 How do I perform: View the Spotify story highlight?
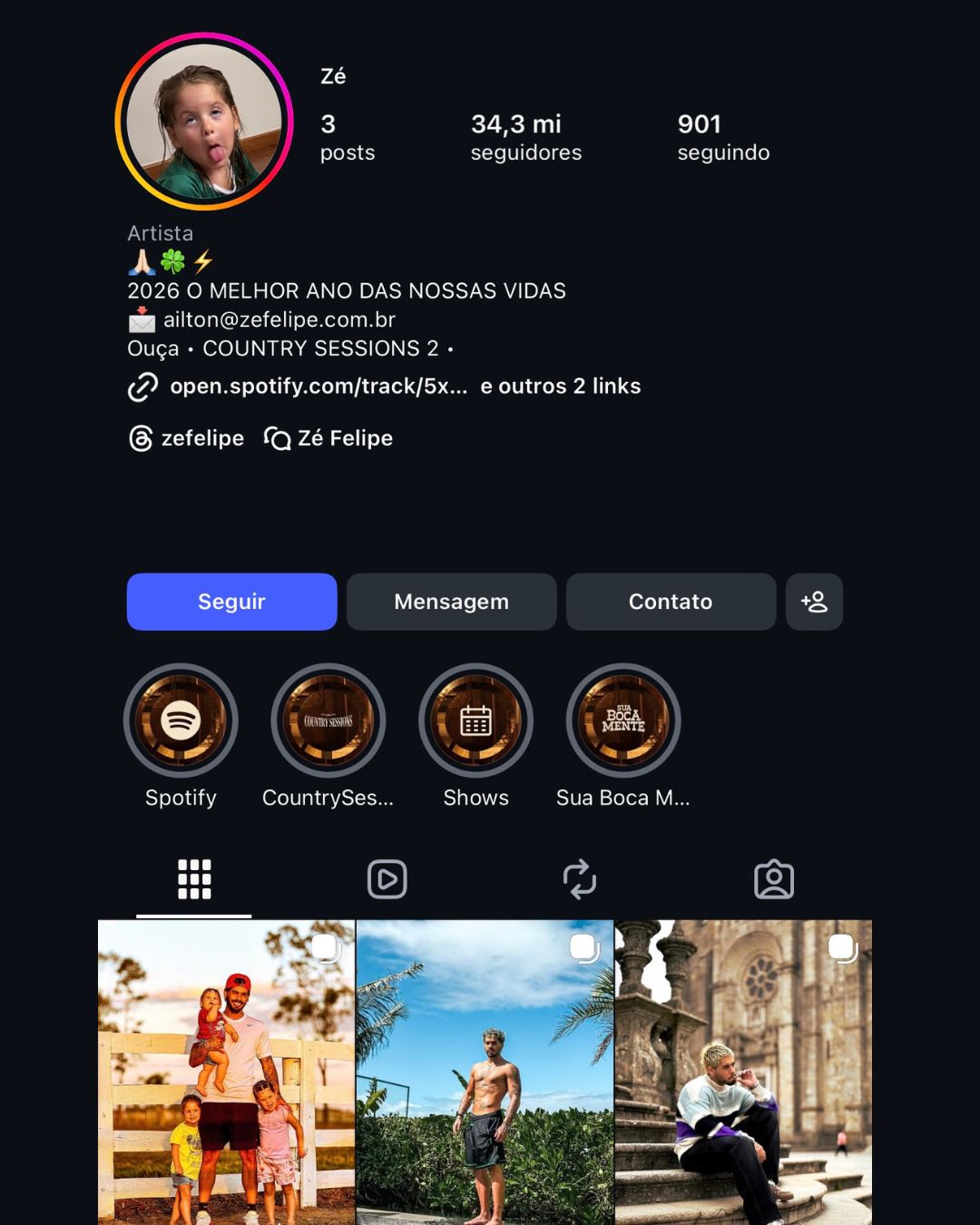pos(181,721)
